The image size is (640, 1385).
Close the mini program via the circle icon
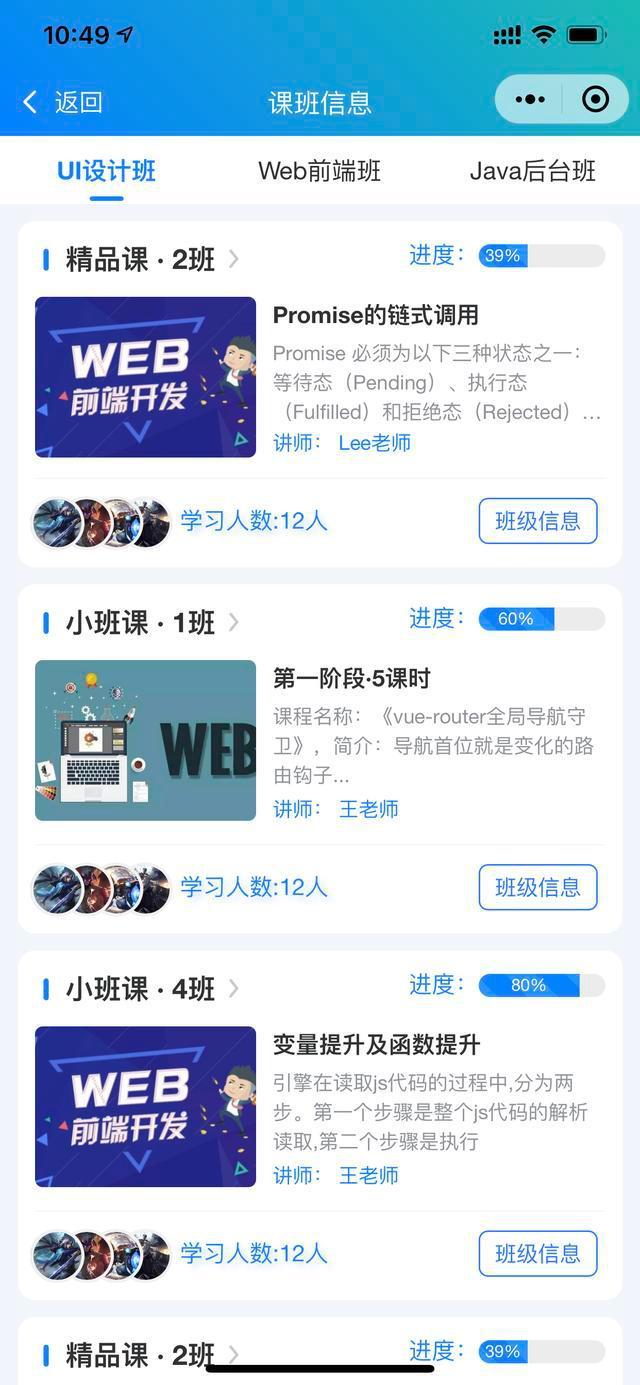pos(595,99)
